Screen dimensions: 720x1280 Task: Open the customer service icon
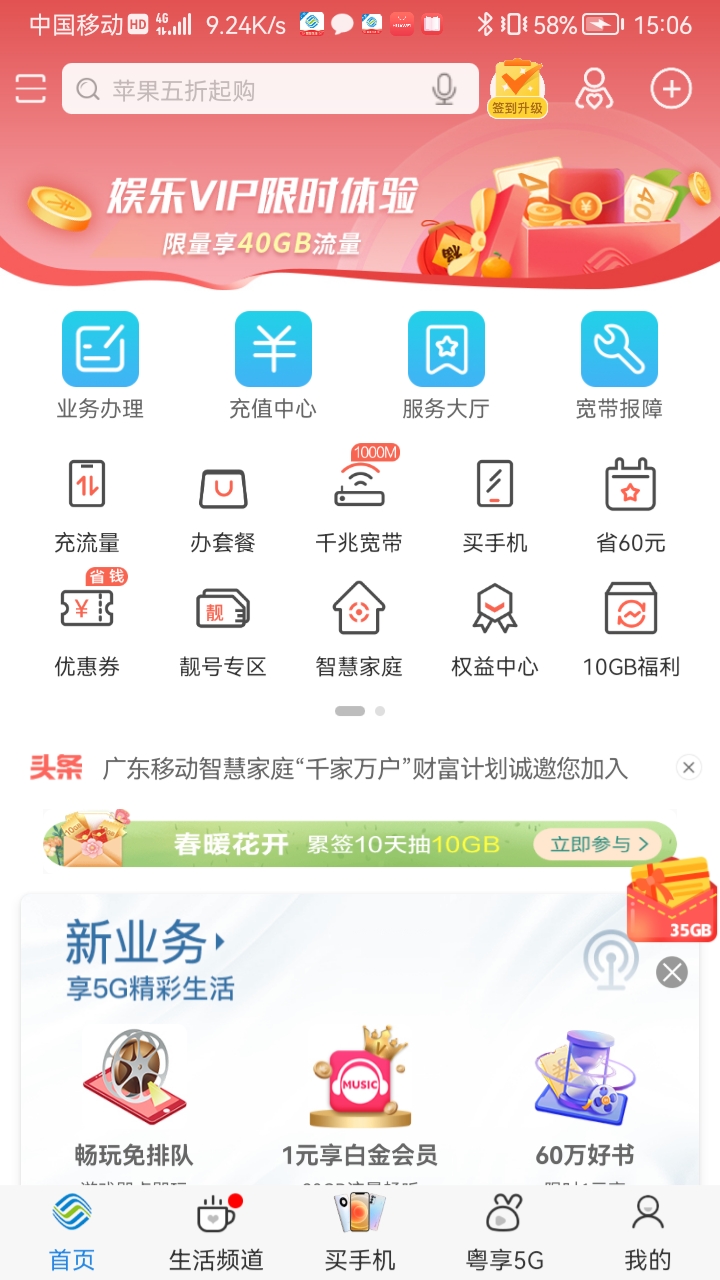coord(594,89)
